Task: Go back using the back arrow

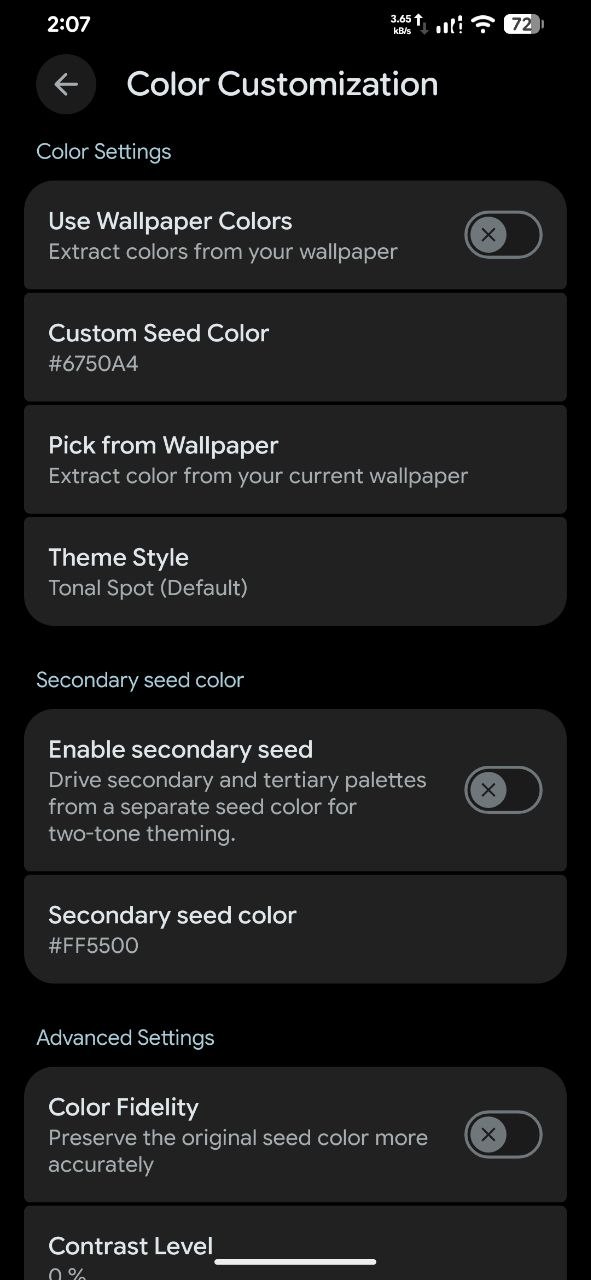Action: (x=66, y=84)
